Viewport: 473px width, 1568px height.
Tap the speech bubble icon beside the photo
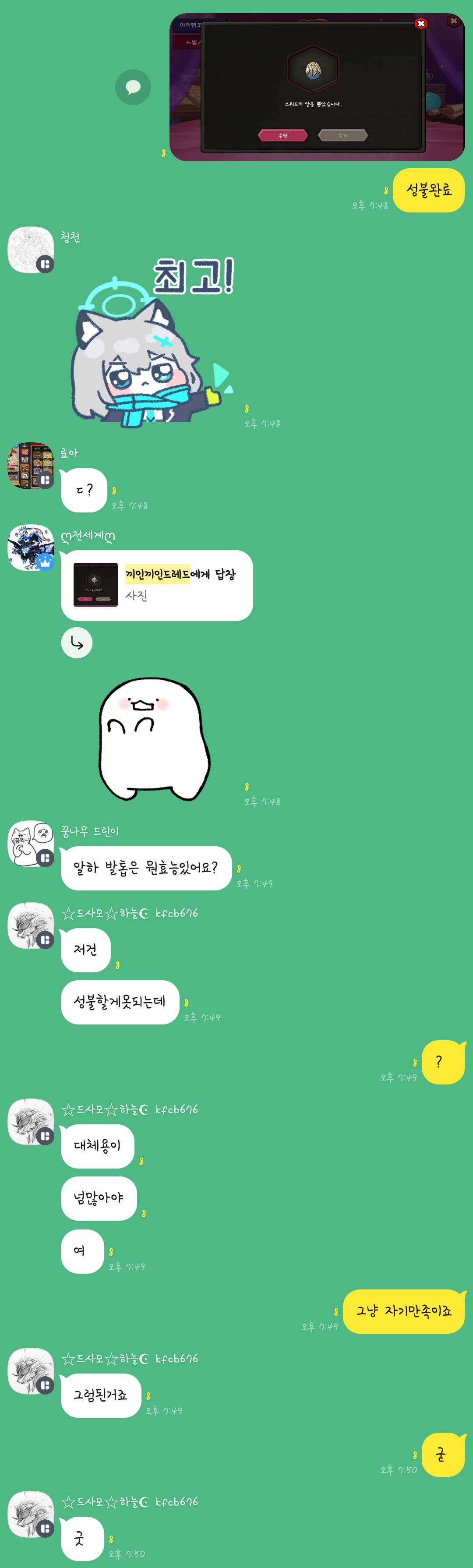pos(133,87)
